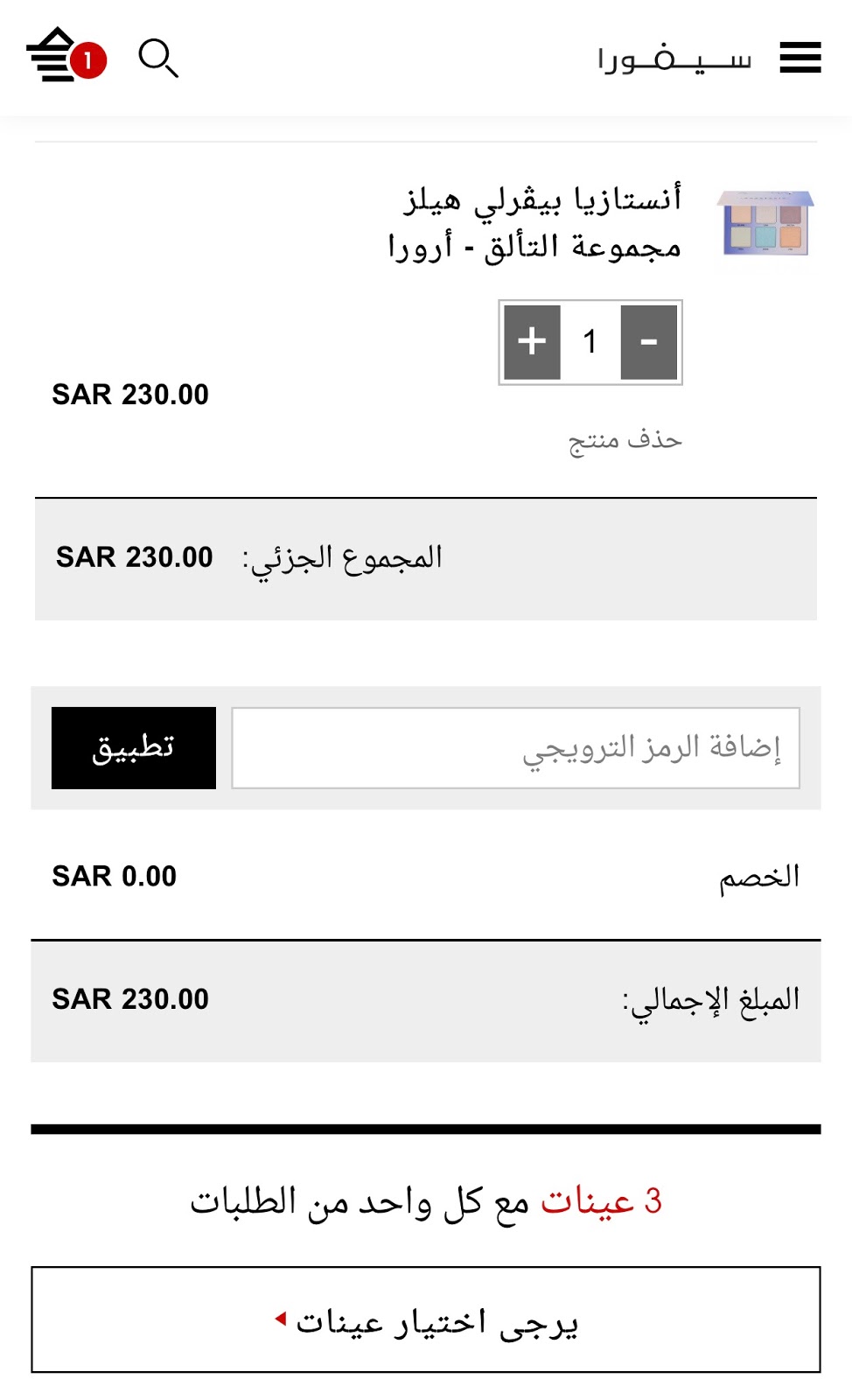Focus the promo code field

(x=515, y=748)
